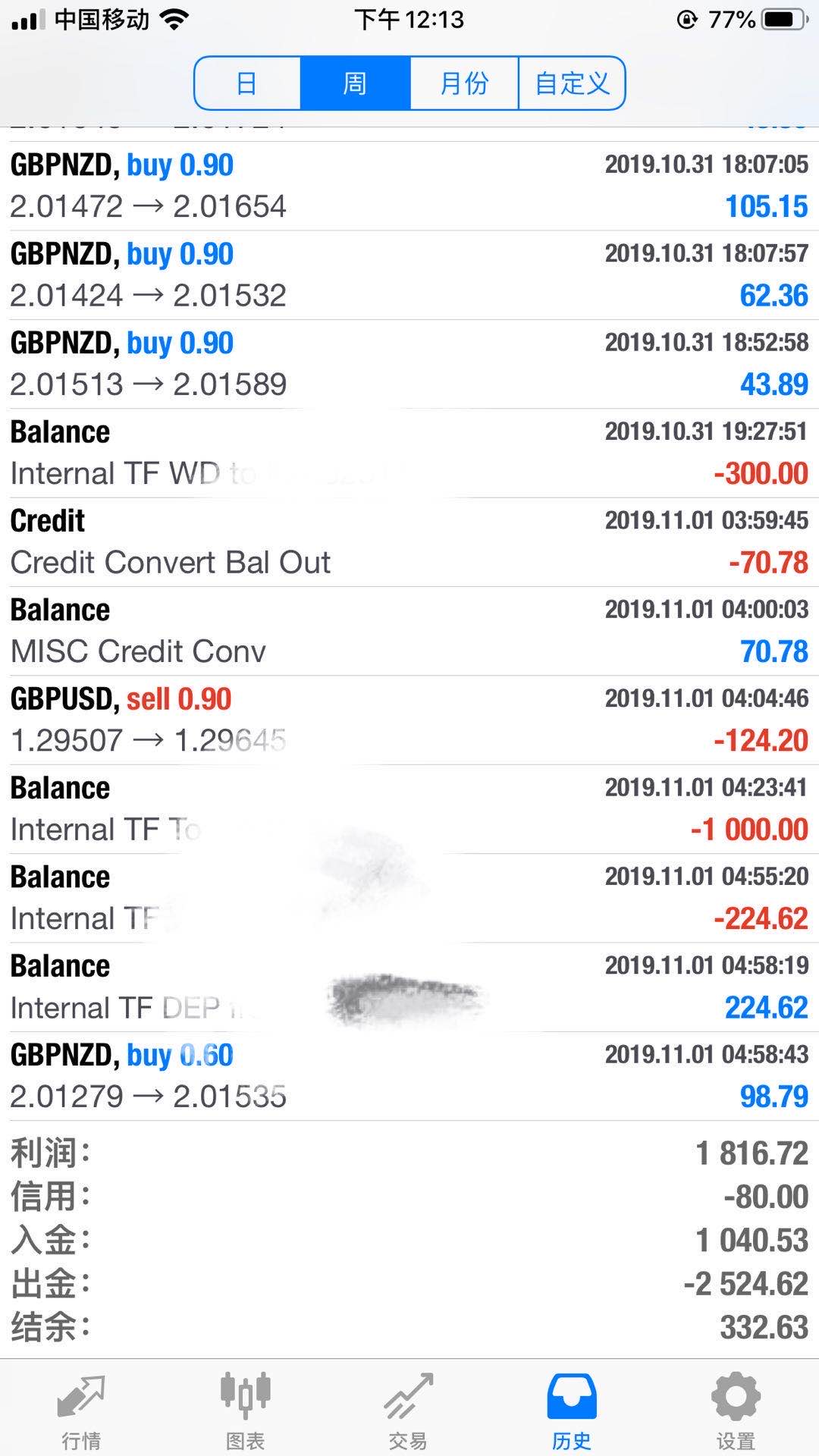Select the 周 (week) period segment

(x=355, y=83)
